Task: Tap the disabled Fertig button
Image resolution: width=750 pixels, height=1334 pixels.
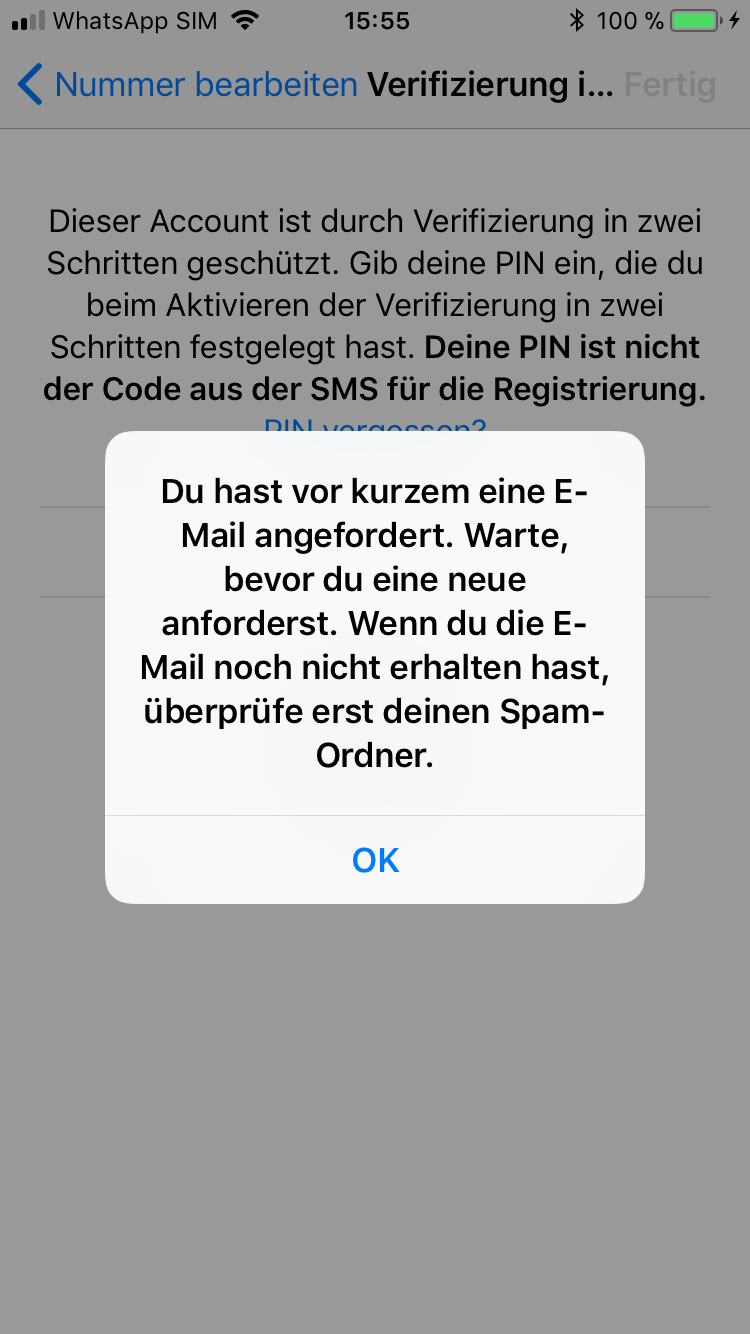Action: [x=670, y=84]
